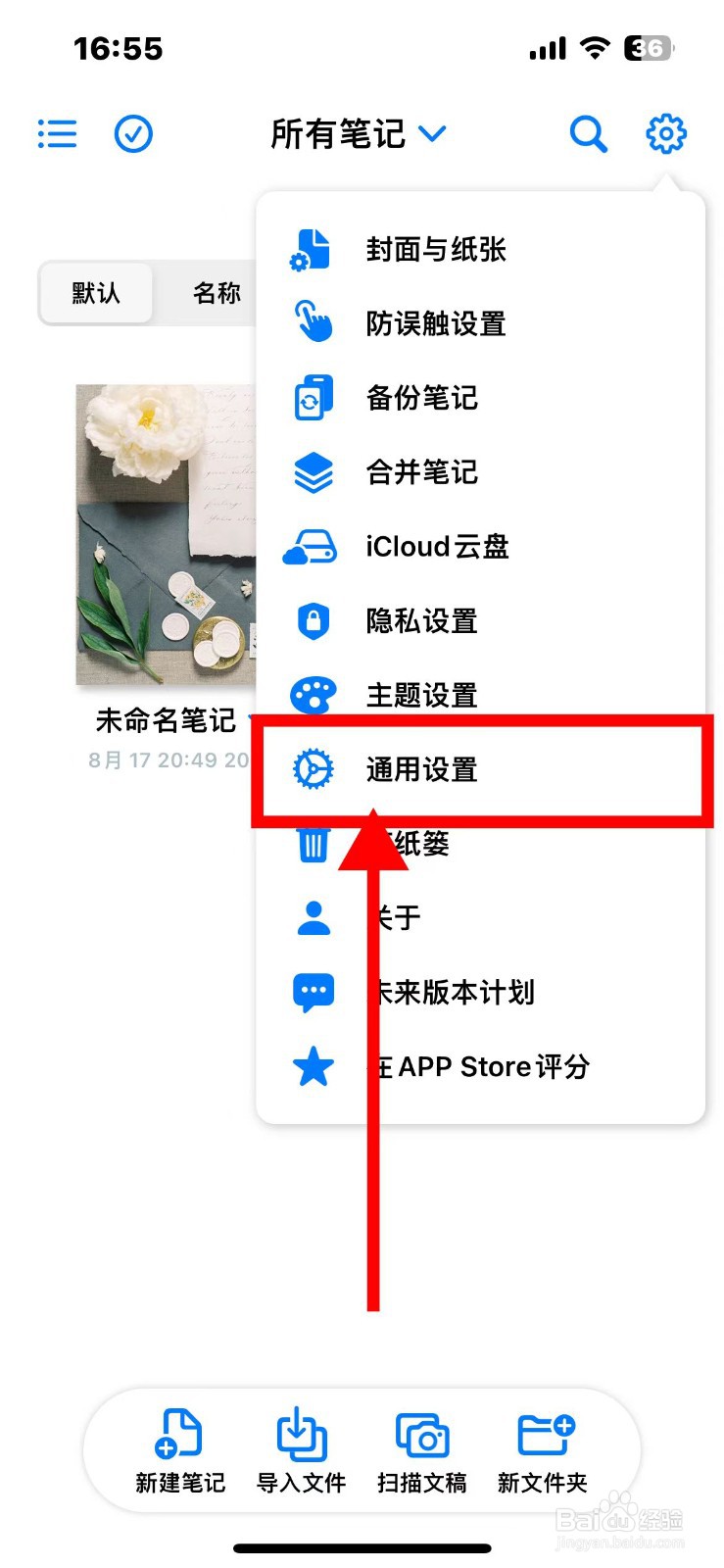Open iCloud云盘 cloud drive settings
Image resolution: width=724 pixels, height=1568 pixels.
coord(436,547)
